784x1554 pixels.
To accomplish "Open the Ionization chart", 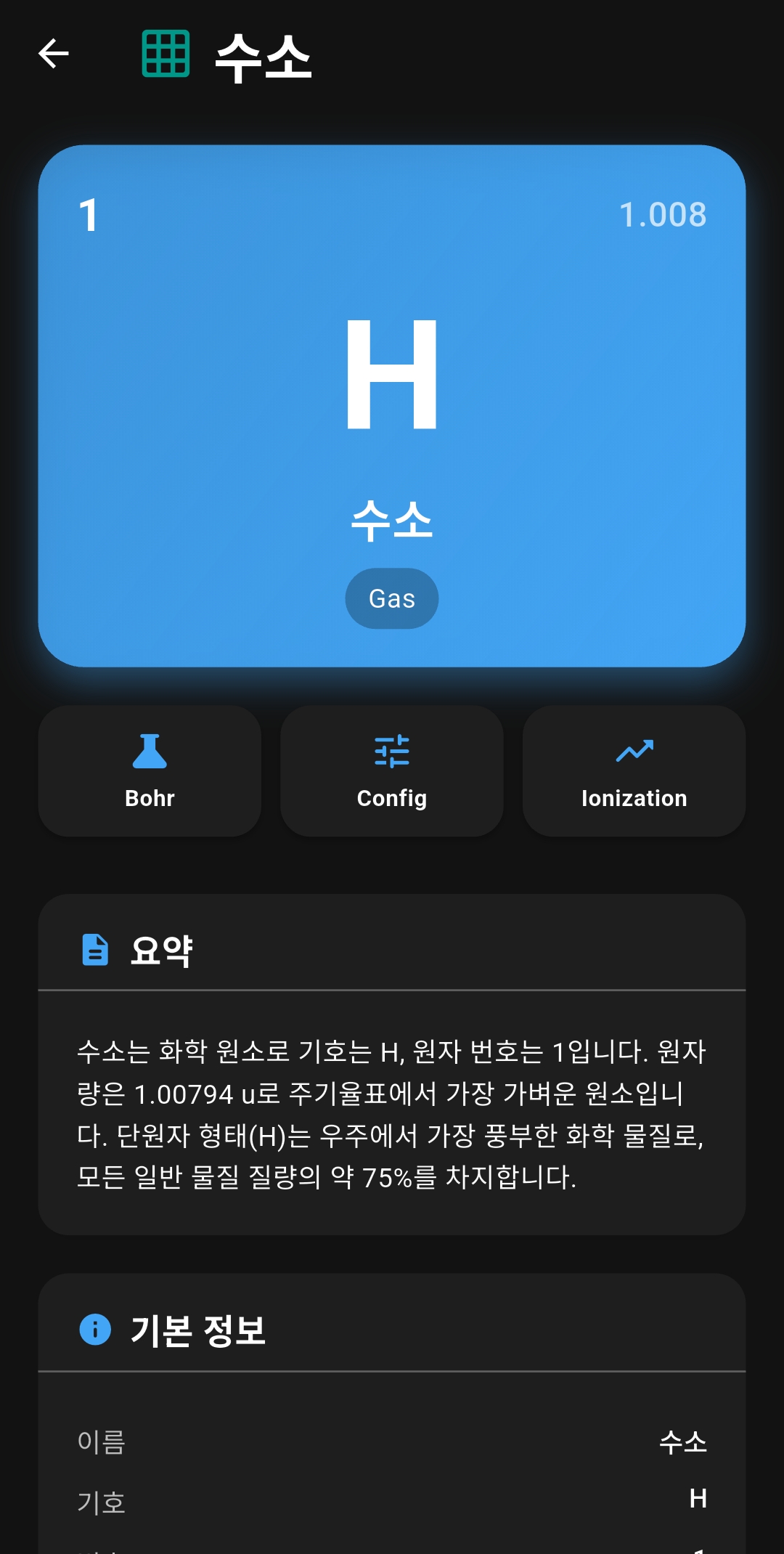I will click(x=634, y=771).
